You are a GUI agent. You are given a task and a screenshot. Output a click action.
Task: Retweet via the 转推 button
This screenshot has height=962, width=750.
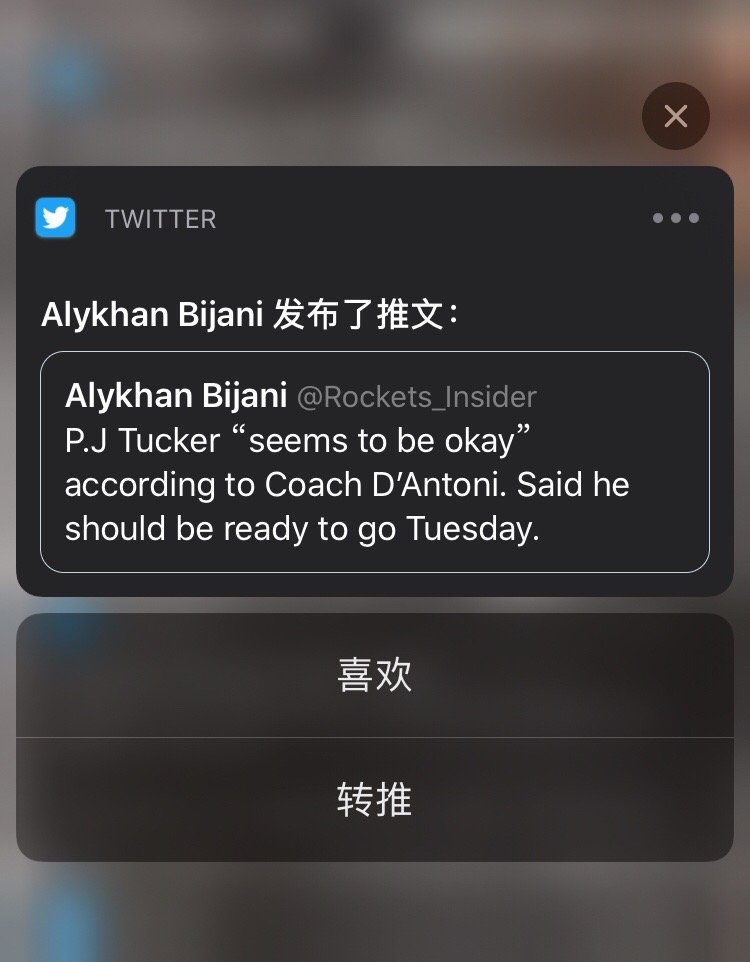[x=374, y=799]
